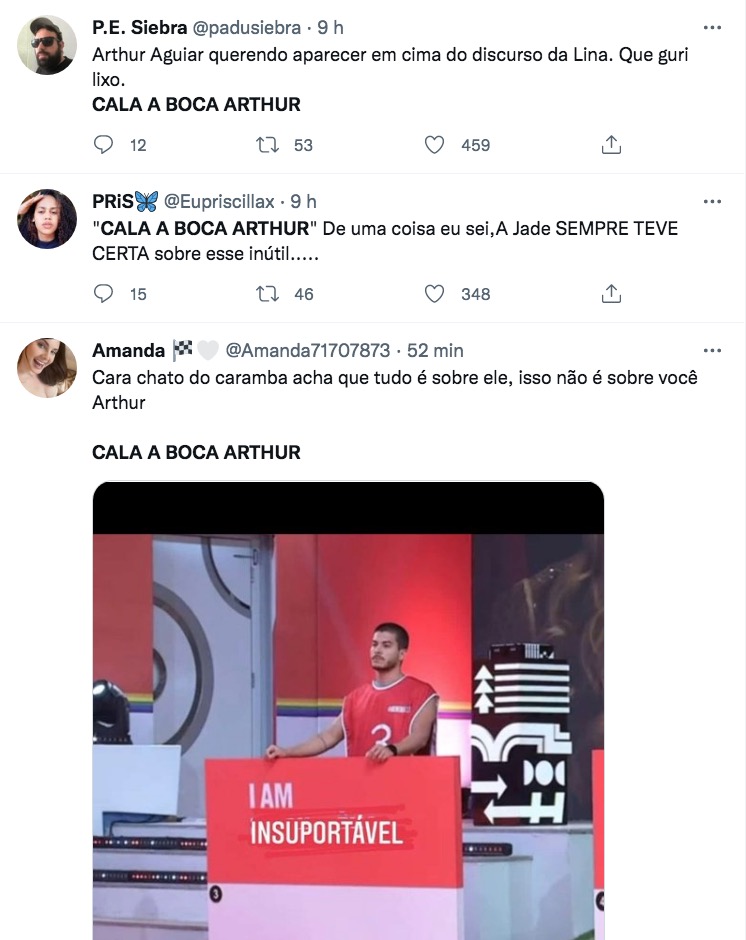Viewport: 746px width, 940px height.
Task: Open P.E. Siebra's profile picture
Action: [x=47, y=45]
